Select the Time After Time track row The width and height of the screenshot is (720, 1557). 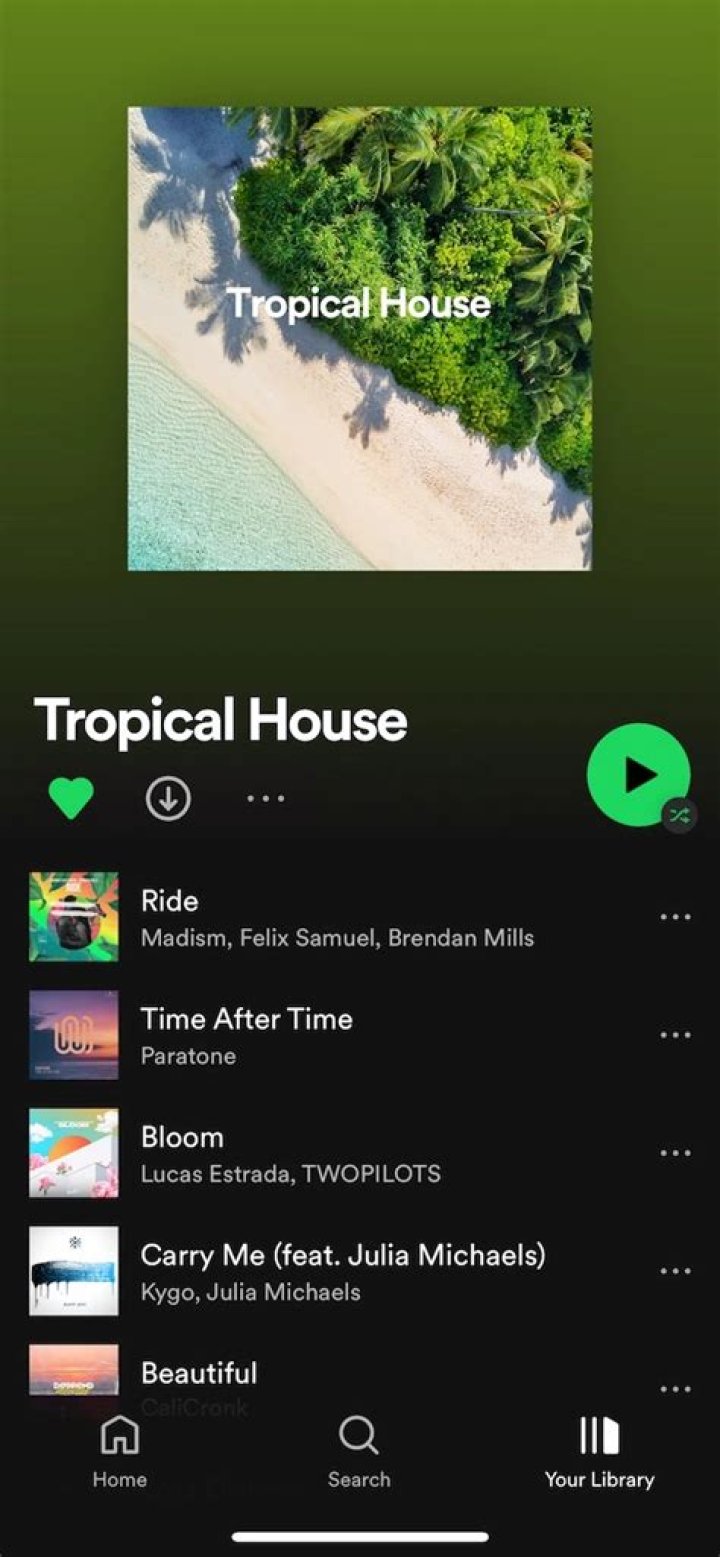pos(300,1035)
